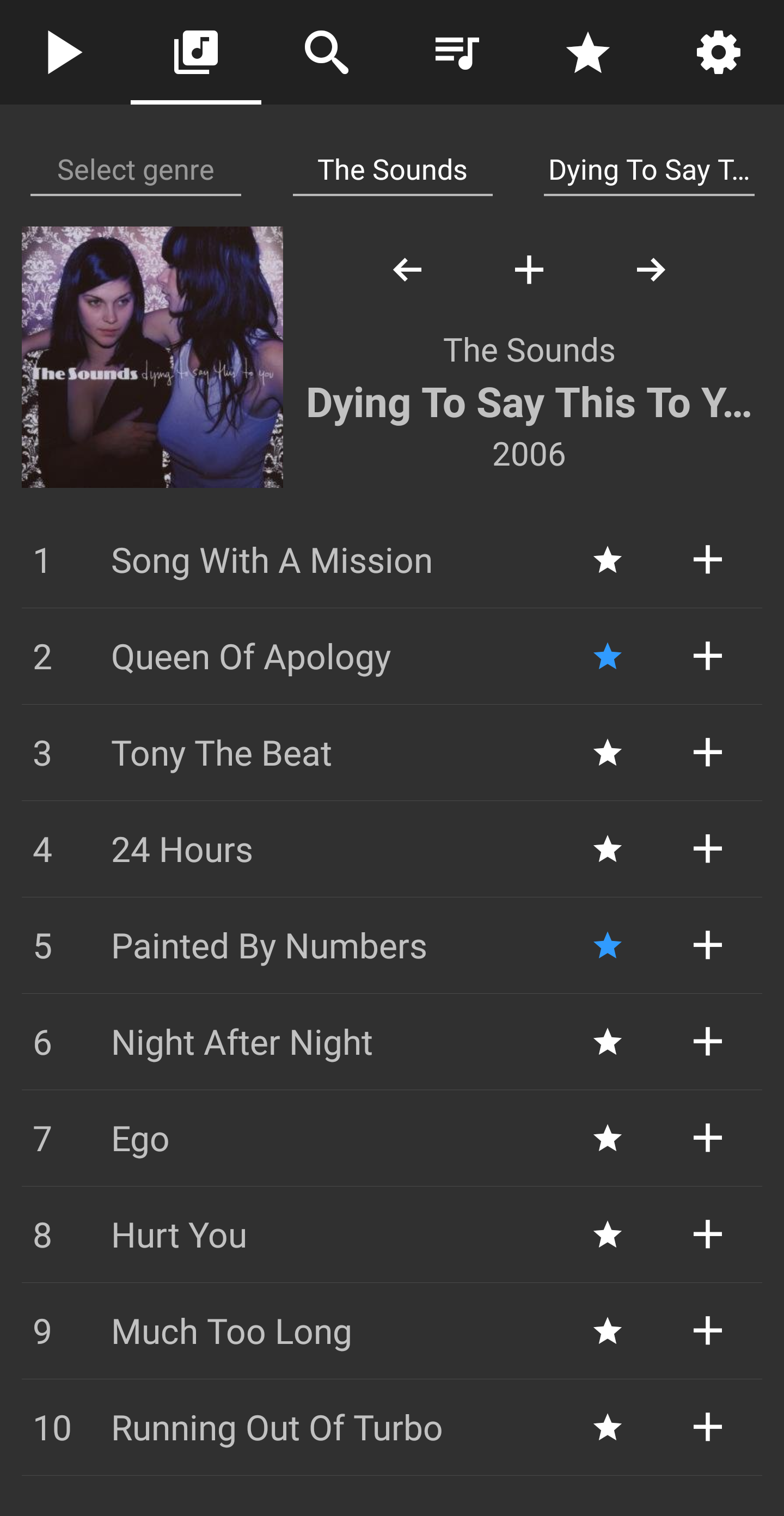
Task: Remove star from Painted By Numbers
Action: (608, 946)
